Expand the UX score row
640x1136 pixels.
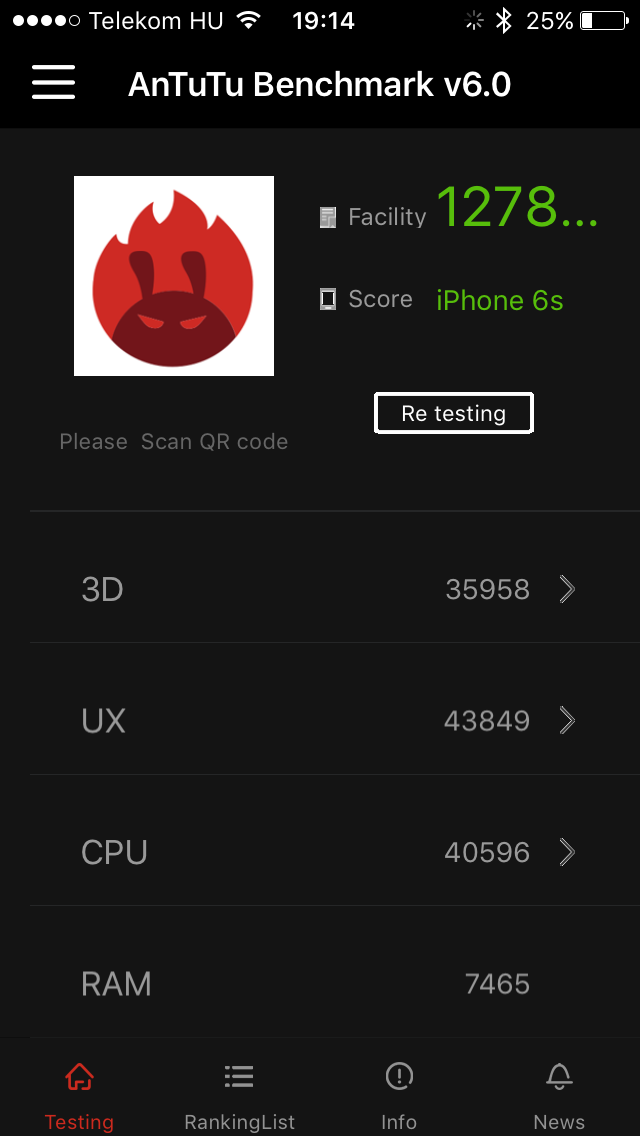point(335,721)
